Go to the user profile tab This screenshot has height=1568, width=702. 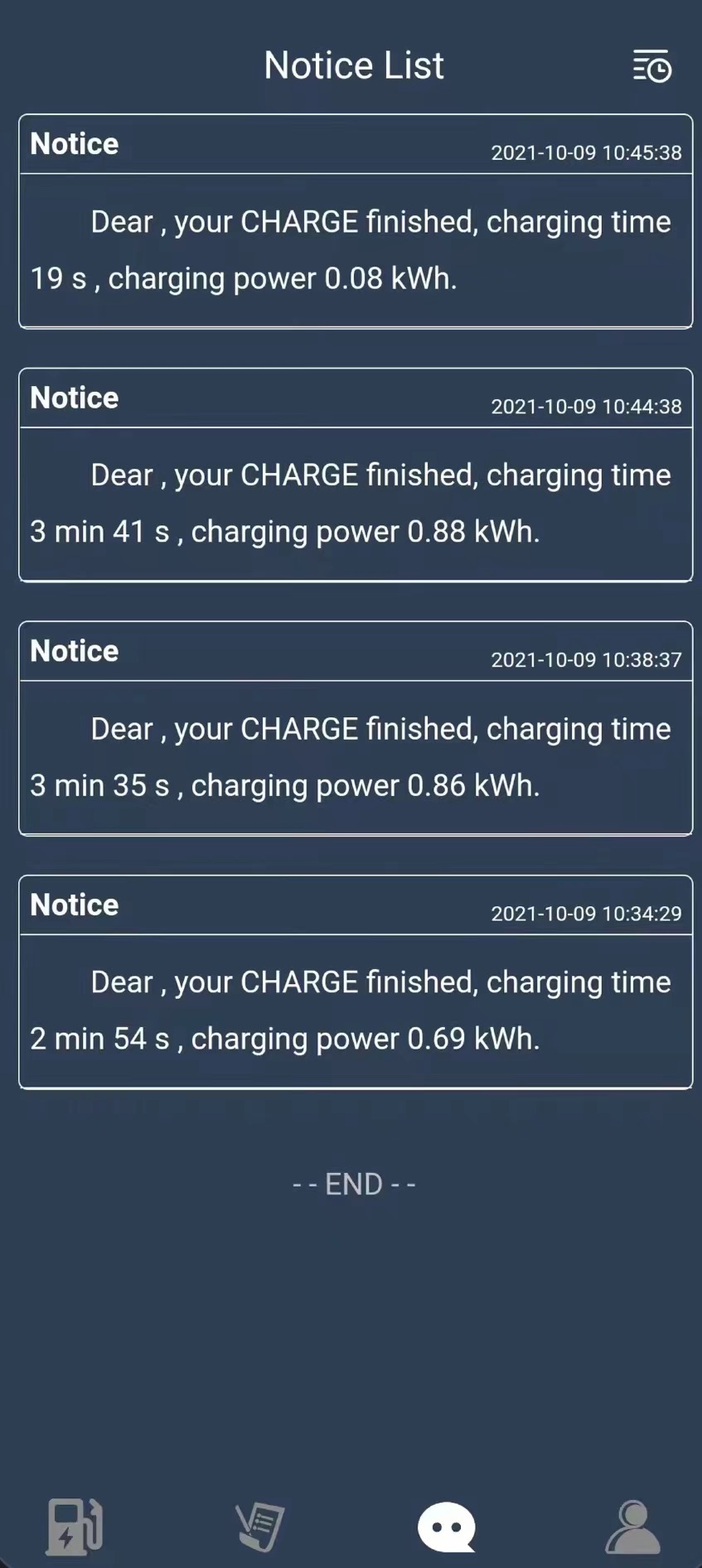633,1526
